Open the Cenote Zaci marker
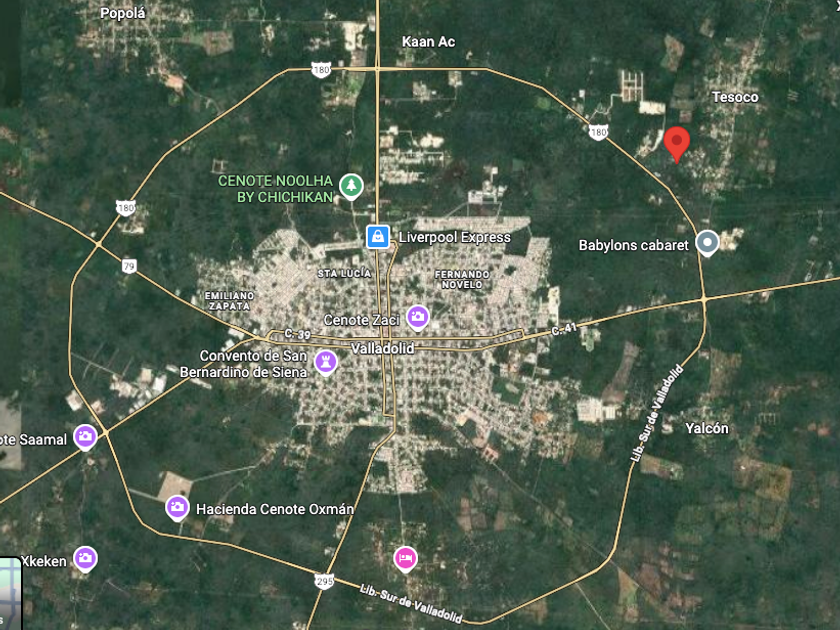This screenshot has height=630, width=840. click(417, 317)
